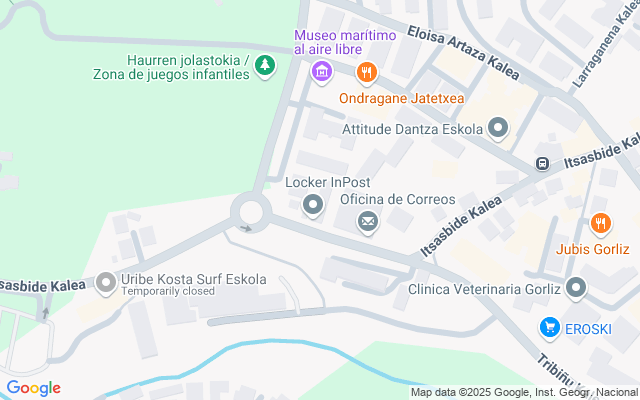Tap the Jubis Gorliz restaurant pin
The height and width of the screenshot is (400, 640).
pyautogui.click(x=600, y=224)
